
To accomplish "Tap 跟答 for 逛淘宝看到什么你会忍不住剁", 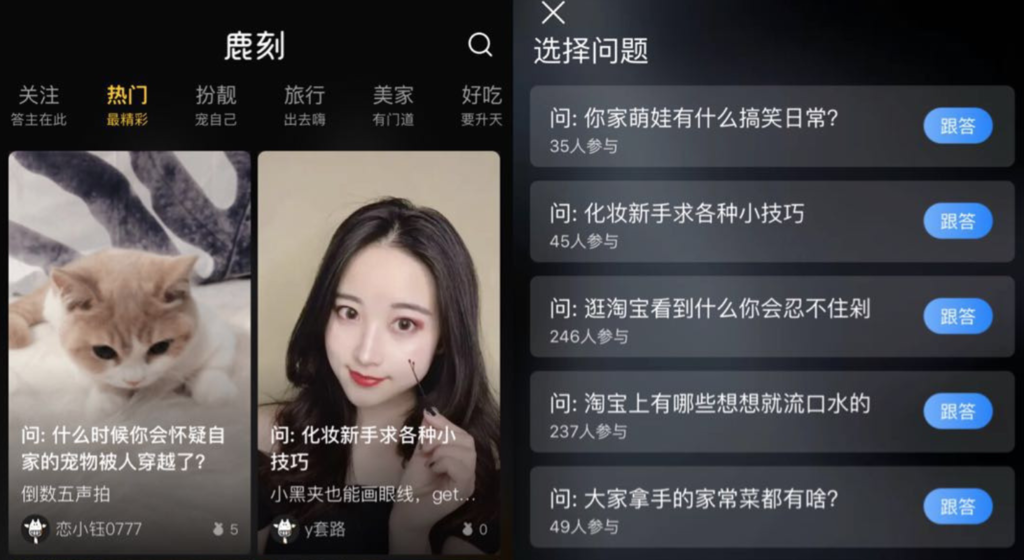I will point(957,317).
